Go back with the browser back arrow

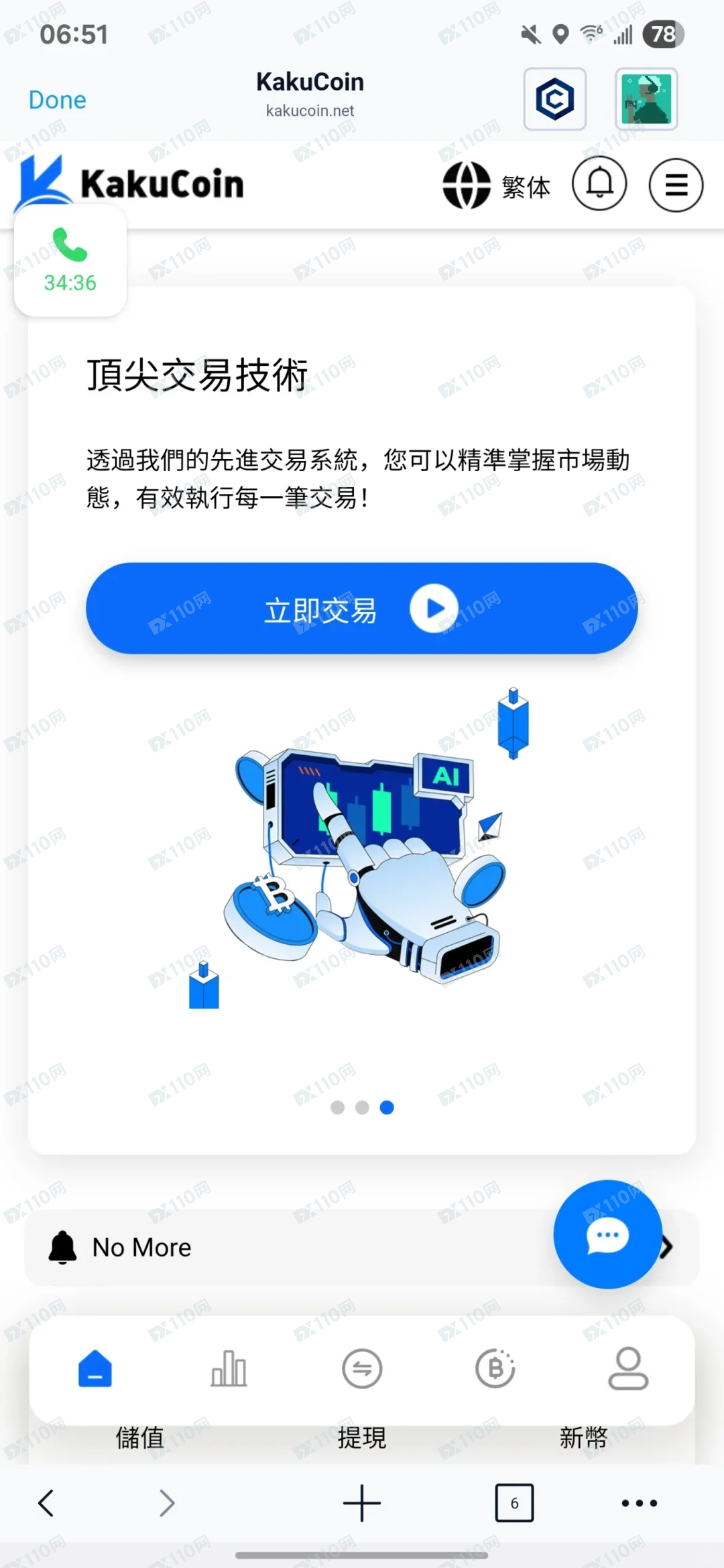pos(46,1503)
